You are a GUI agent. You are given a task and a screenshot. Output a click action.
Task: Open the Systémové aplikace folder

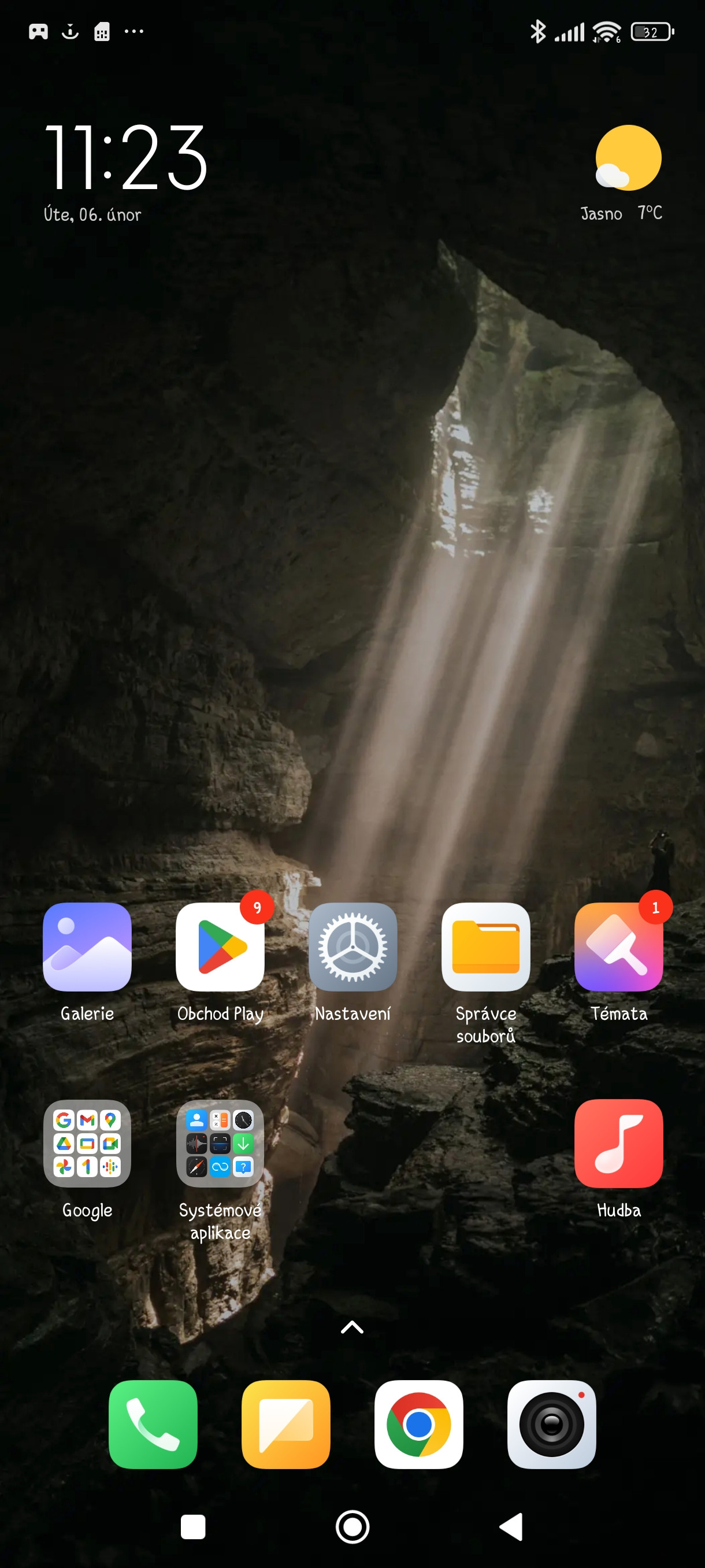pyautogui.click(x=220, y=1143)
